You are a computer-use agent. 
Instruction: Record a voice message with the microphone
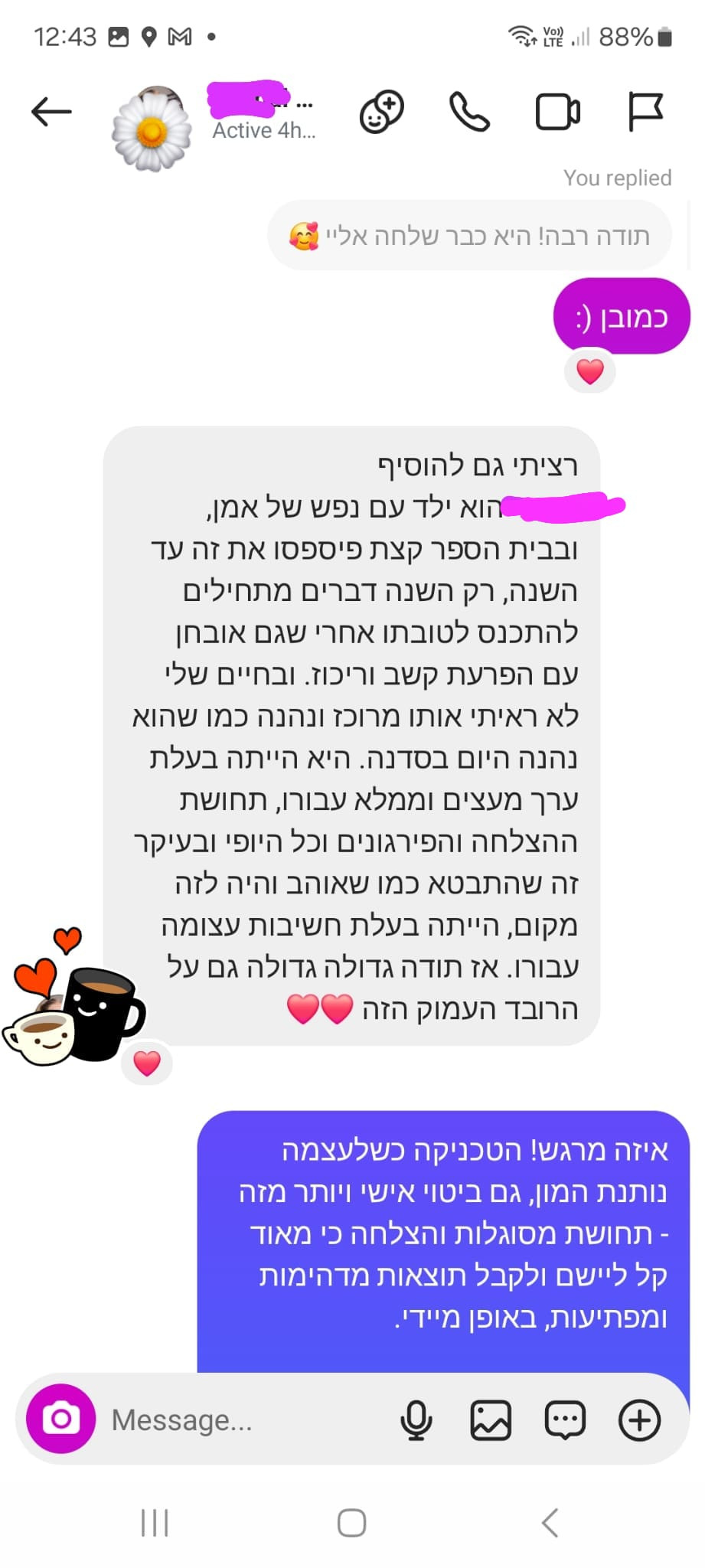click(x=416, y=1420)
